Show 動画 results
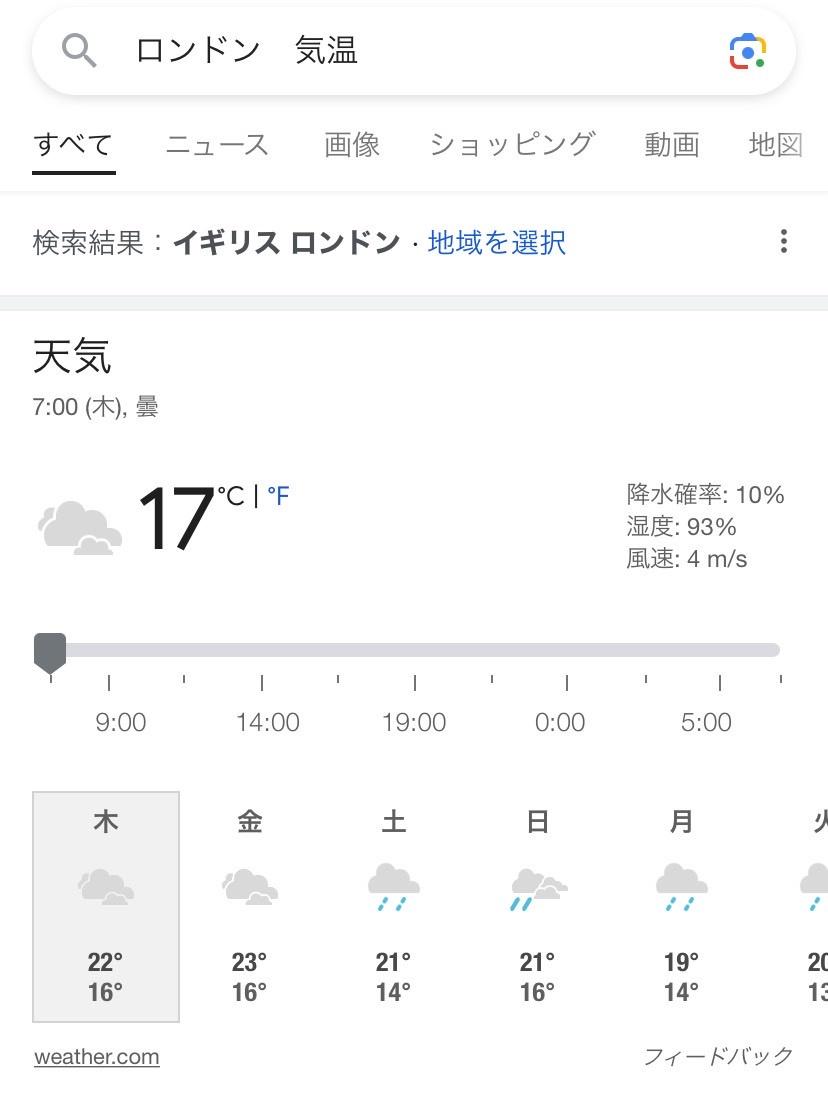828x1100 pixels. [671, 145]
